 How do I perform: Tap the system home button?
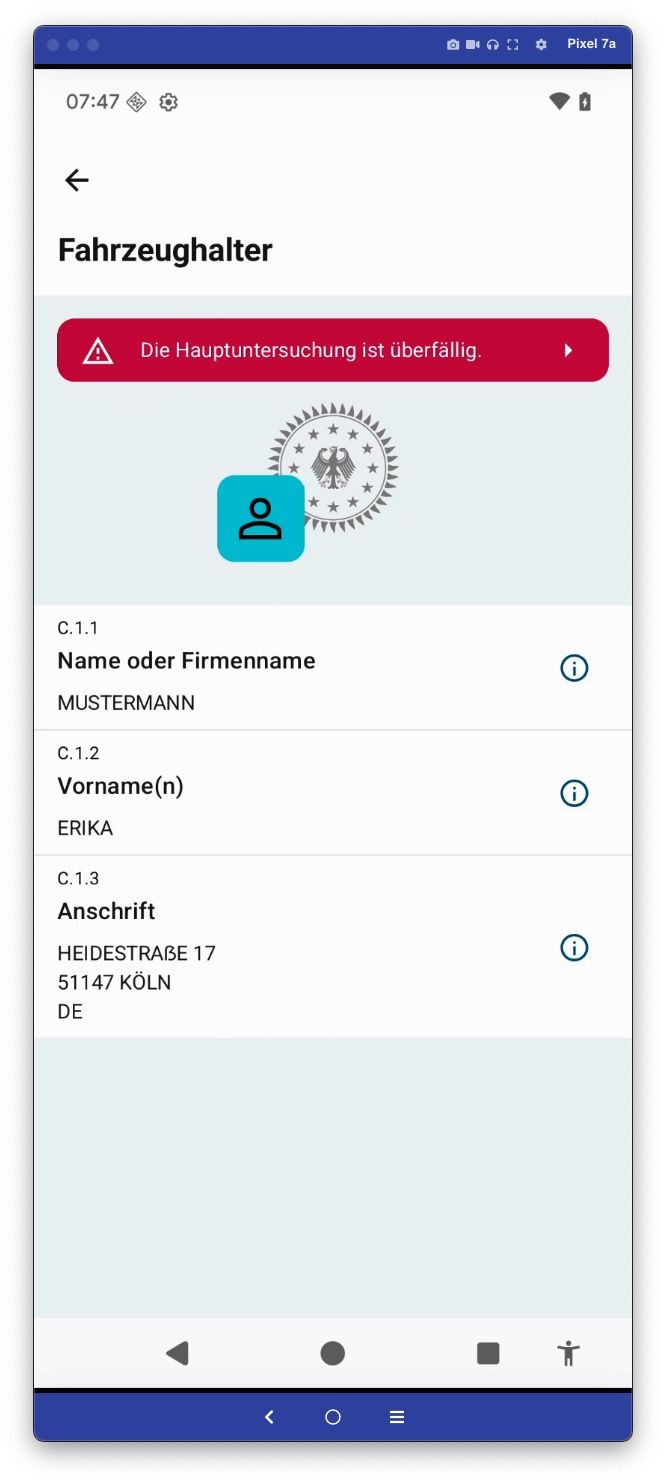(333, 1353)
